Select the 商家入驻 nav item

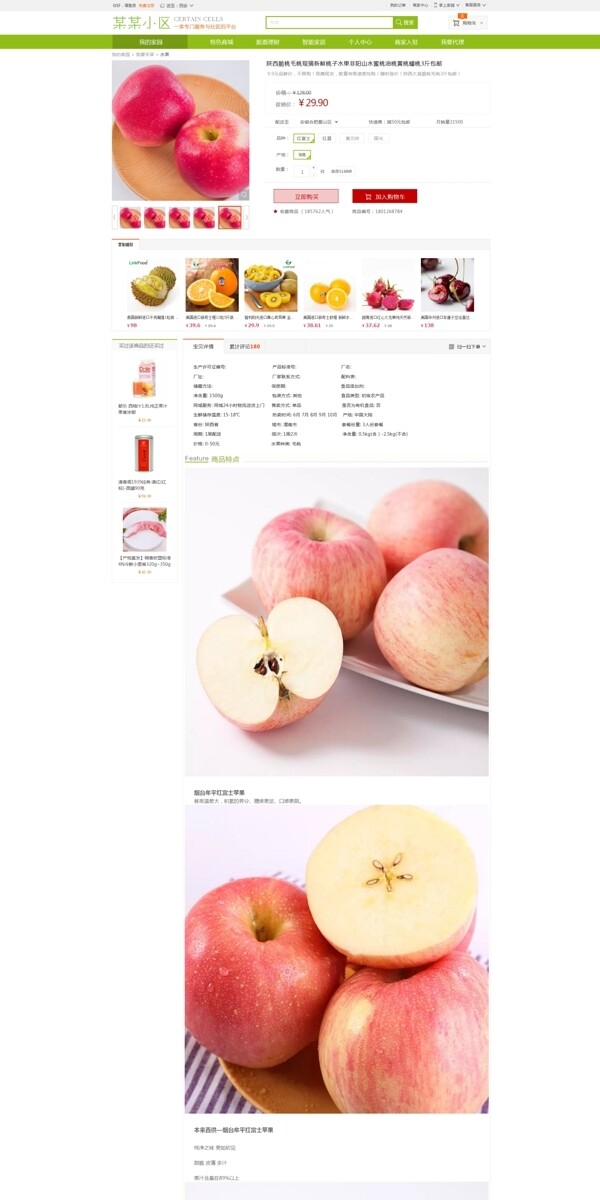coord(406,42)
